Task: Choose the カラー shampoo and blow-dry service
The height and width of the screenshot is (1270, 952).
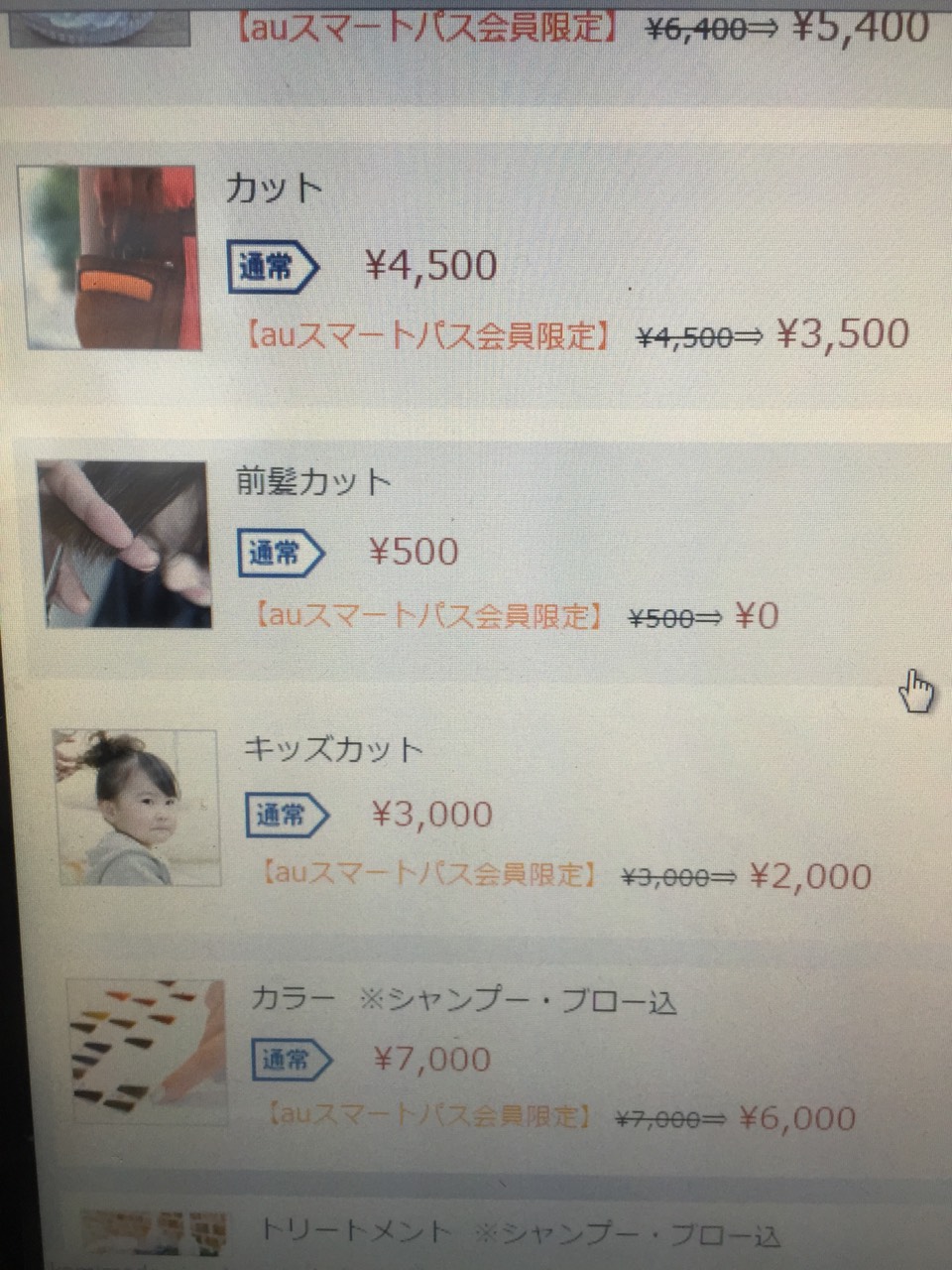Action: [x=463, y=1000]
